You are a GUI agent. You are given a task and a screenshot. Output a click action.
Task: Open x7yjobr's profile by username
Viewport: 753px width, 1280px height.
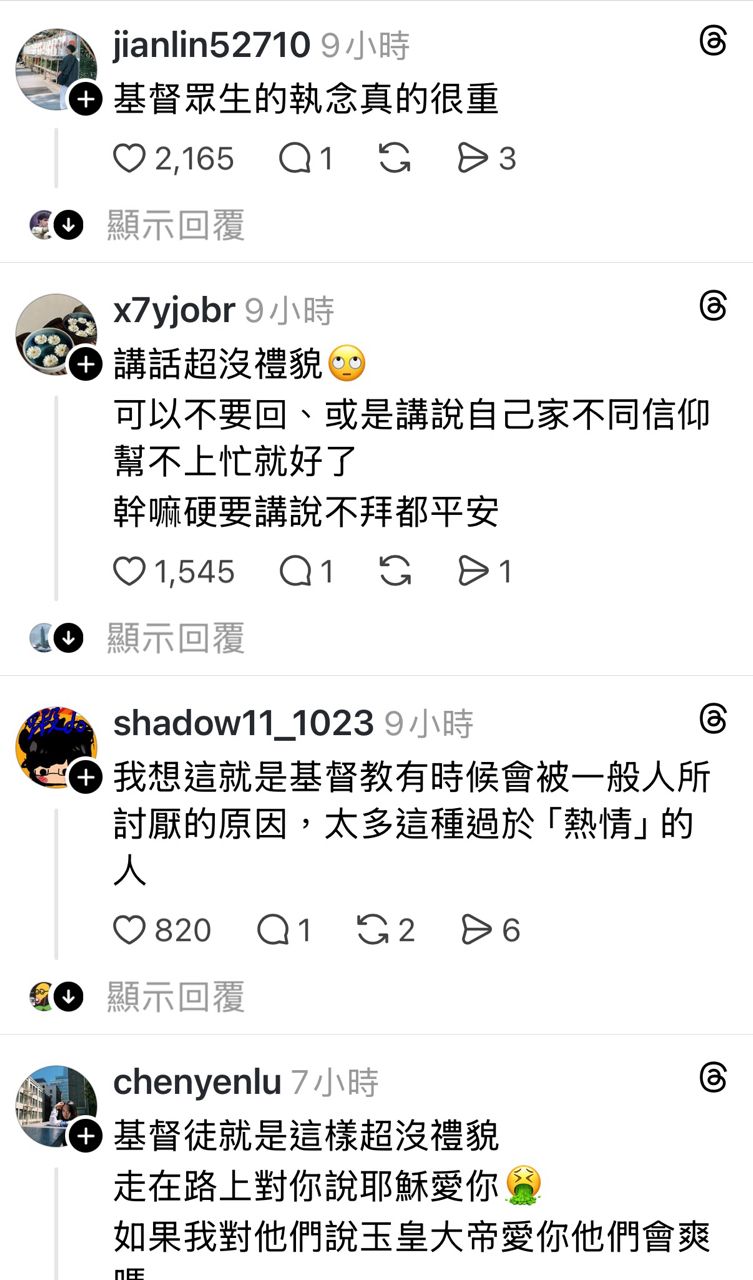tap(174, 311)
